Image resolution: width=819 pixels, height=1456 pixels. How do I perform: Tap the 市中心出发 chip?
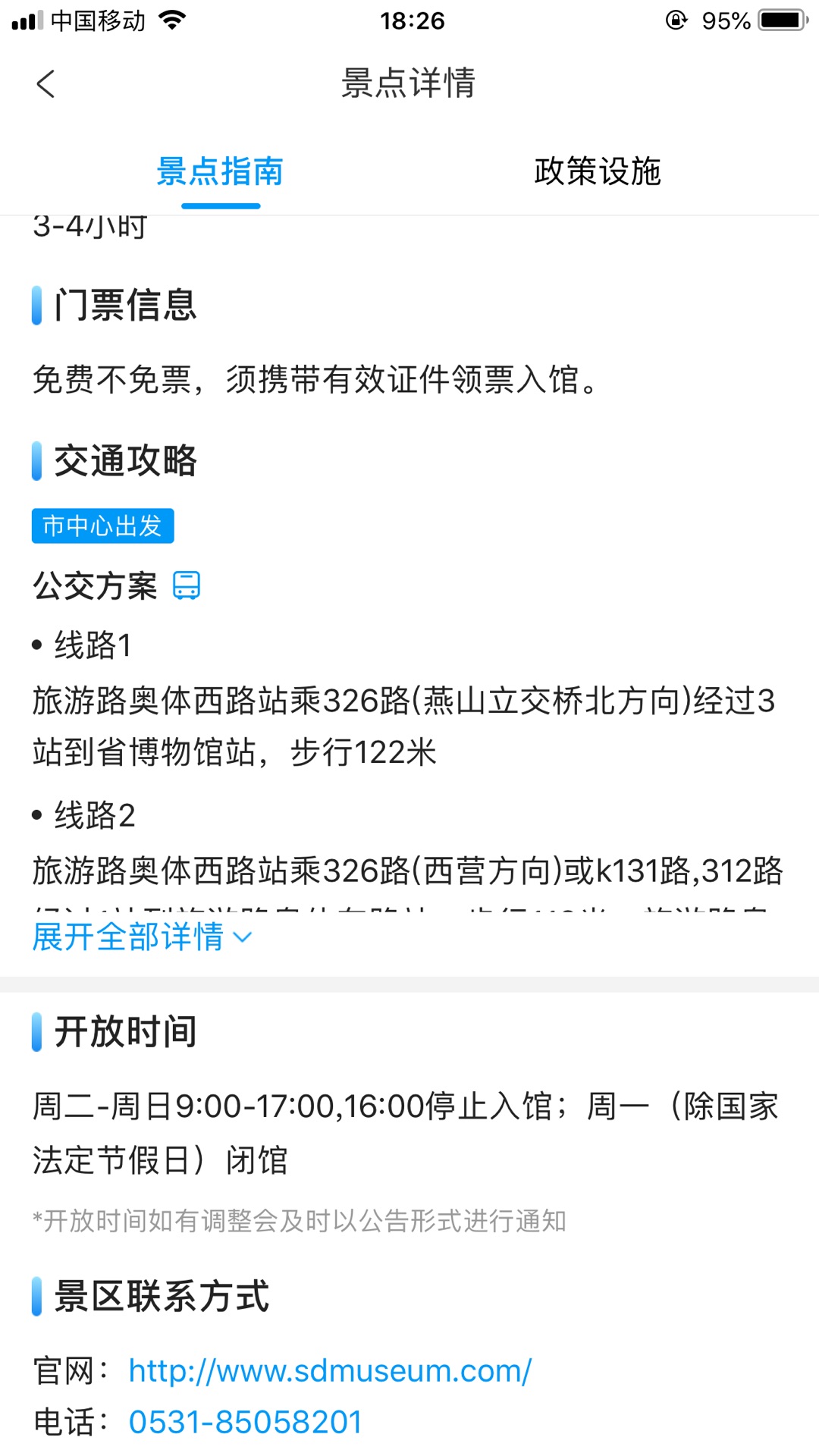coord(102,526)
